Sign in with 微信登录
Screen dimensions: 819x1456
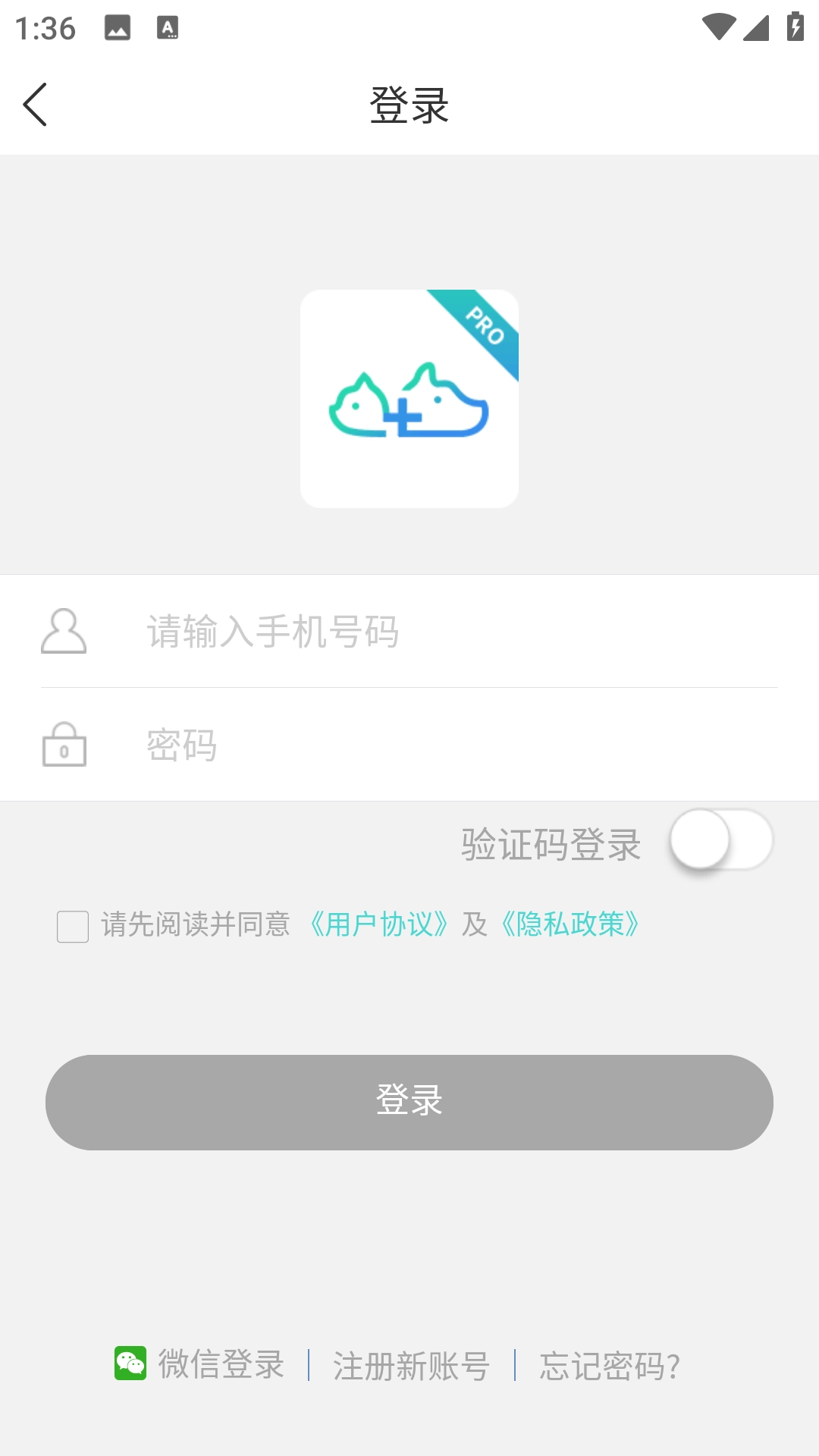click(200, 1365)
